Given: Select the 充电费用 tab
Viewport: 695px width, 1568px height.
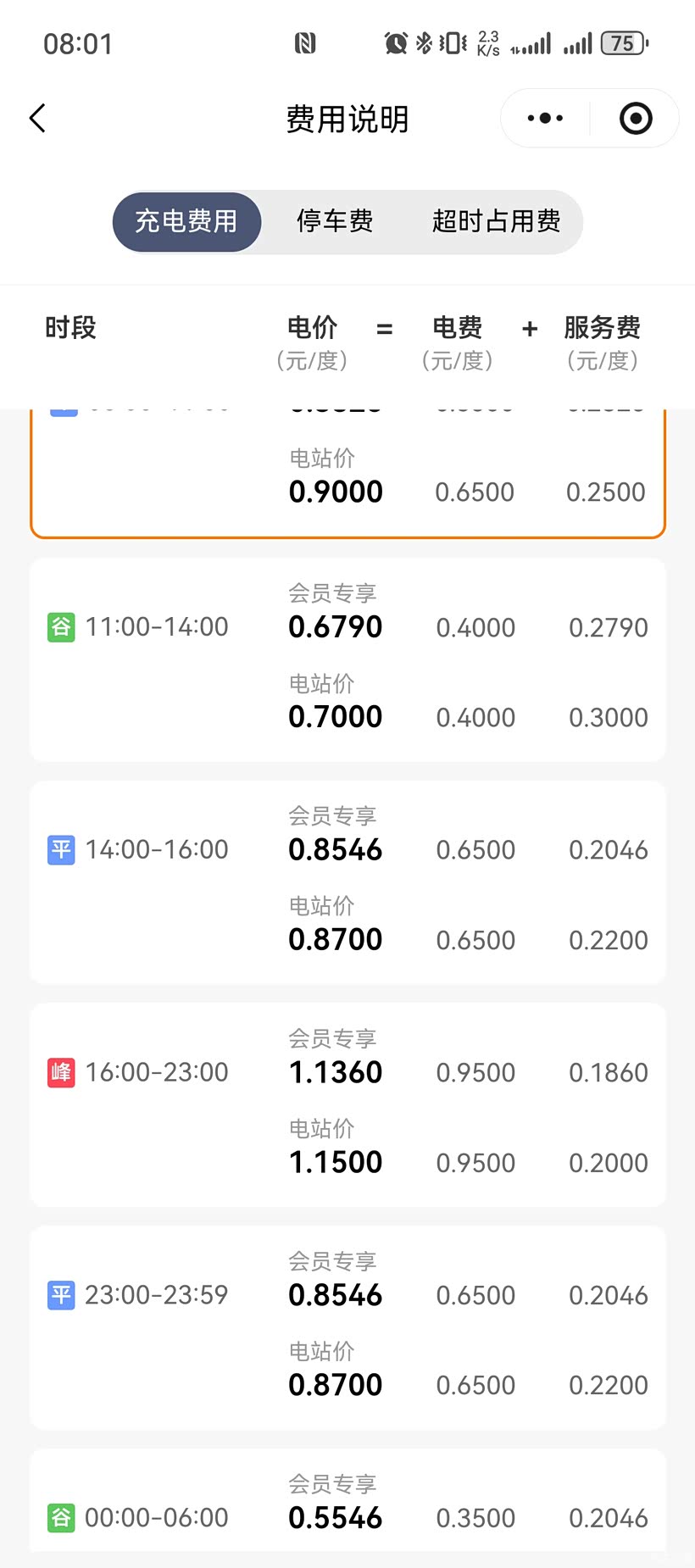Looking at the screenshot, I should (186, 222).
